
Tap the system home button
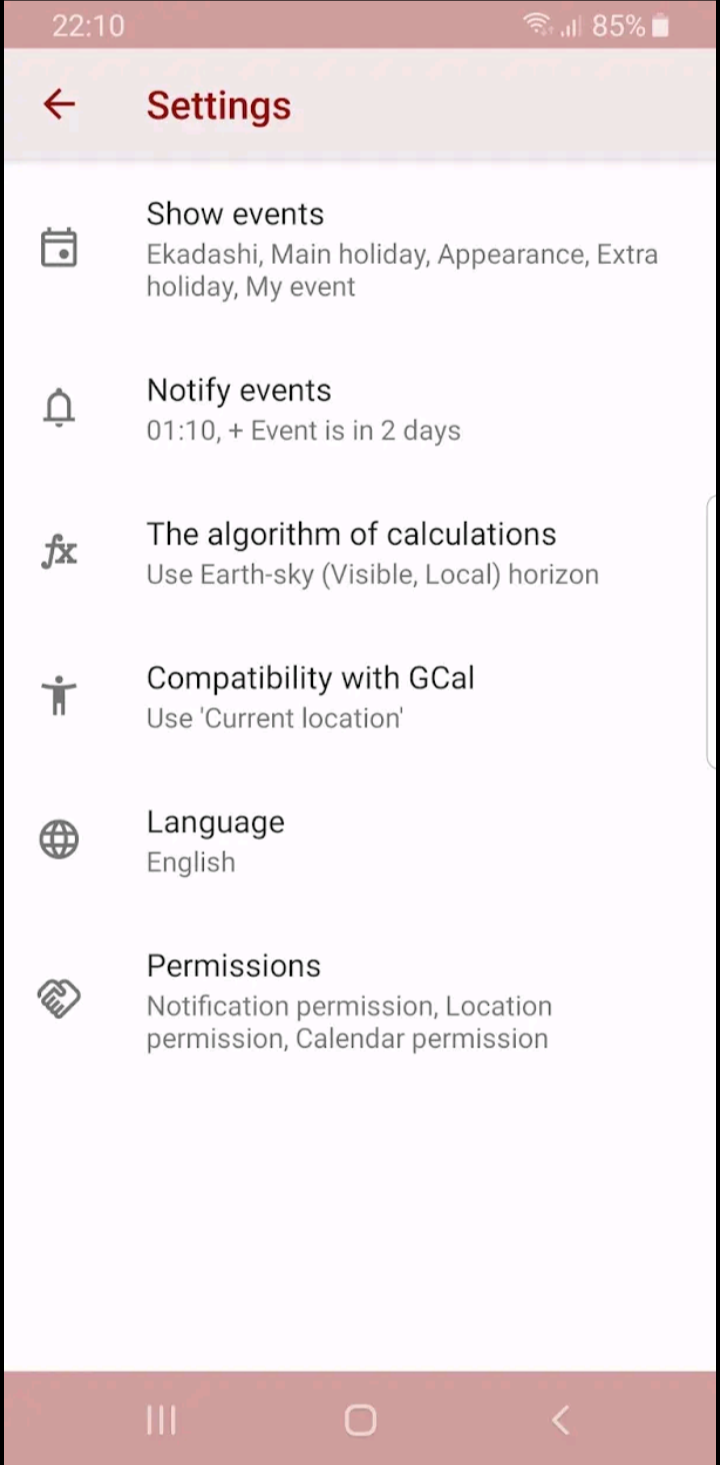point(360,1420)
